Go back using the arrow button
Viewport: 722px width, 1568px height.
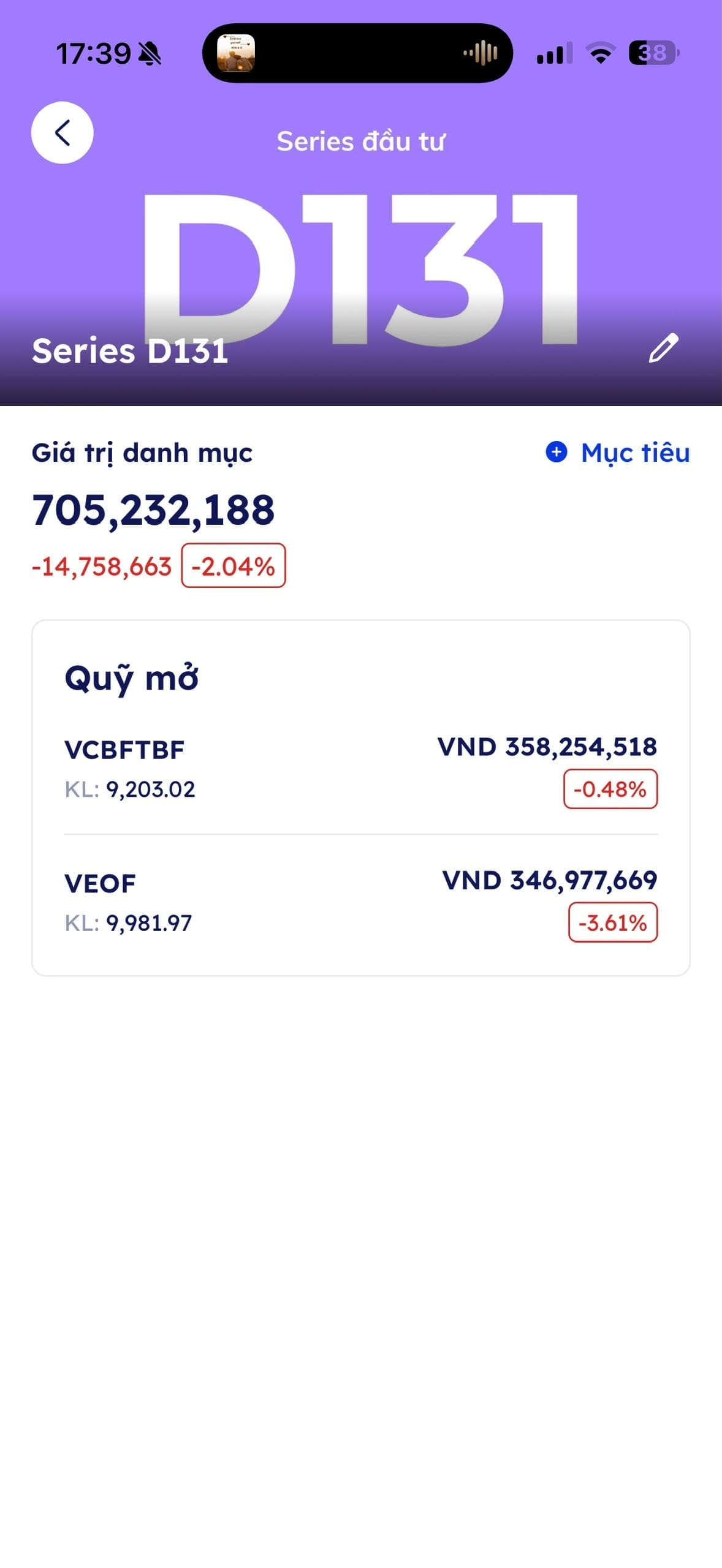coord(62,132)
